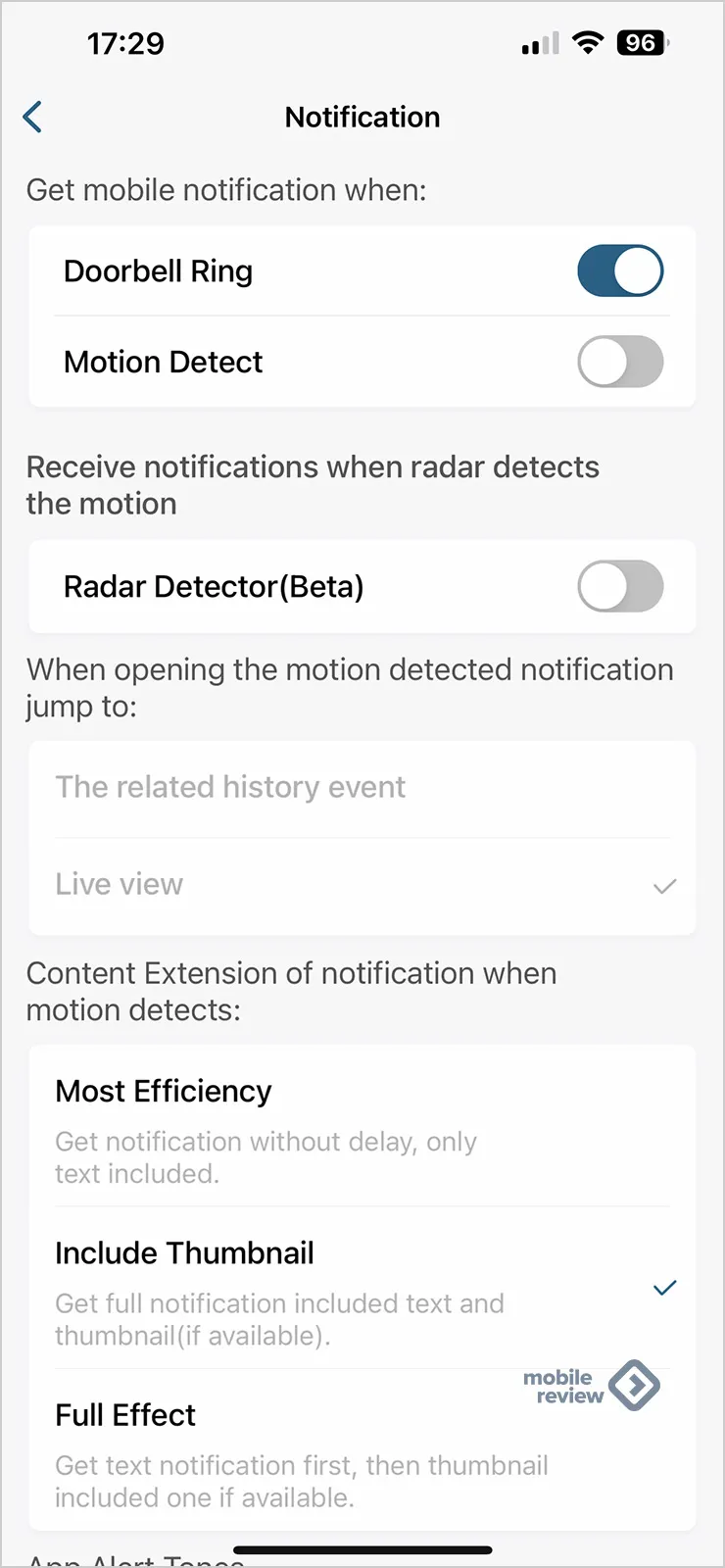Switch on Radar Detector(Beta)
Viewport: 725px width, 1568px height.
point(620,586)
